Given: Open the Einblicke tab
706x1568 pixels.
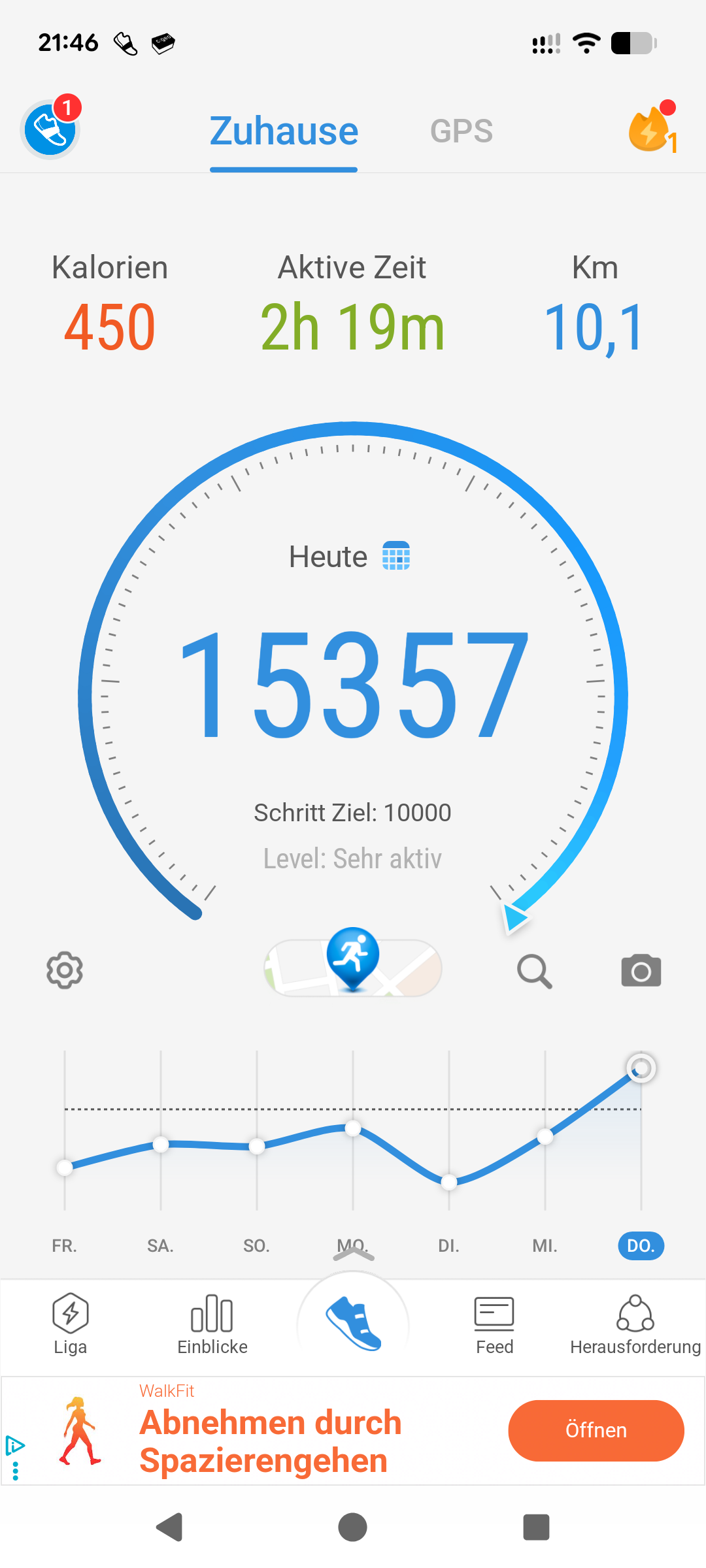Looking at the screenshot, I should pyautogui.click(x=212, y=1324).
